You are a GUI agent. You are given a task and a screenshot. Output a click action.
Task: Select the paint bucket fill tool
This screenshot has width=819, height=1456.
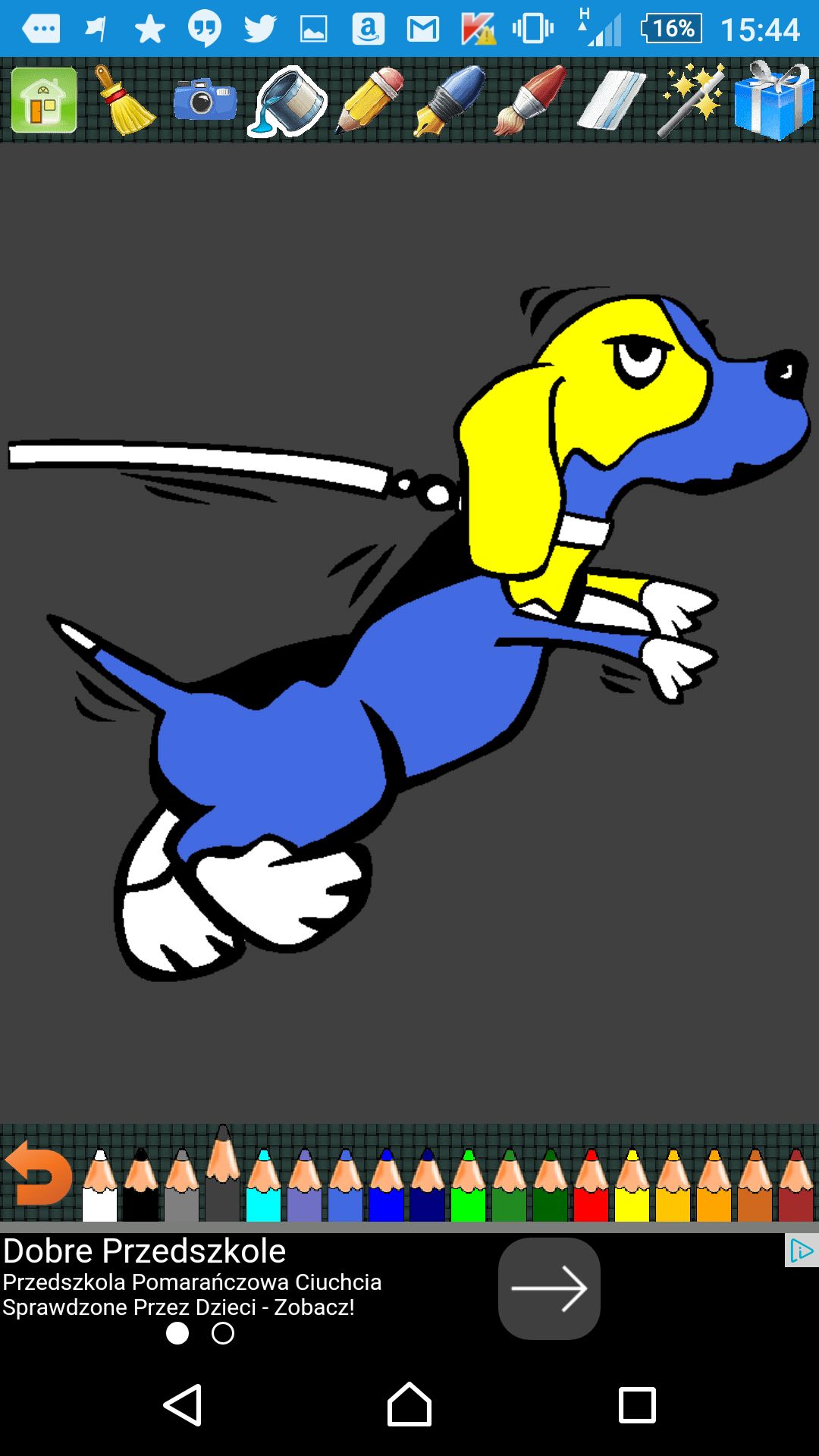tap(287, 101)
